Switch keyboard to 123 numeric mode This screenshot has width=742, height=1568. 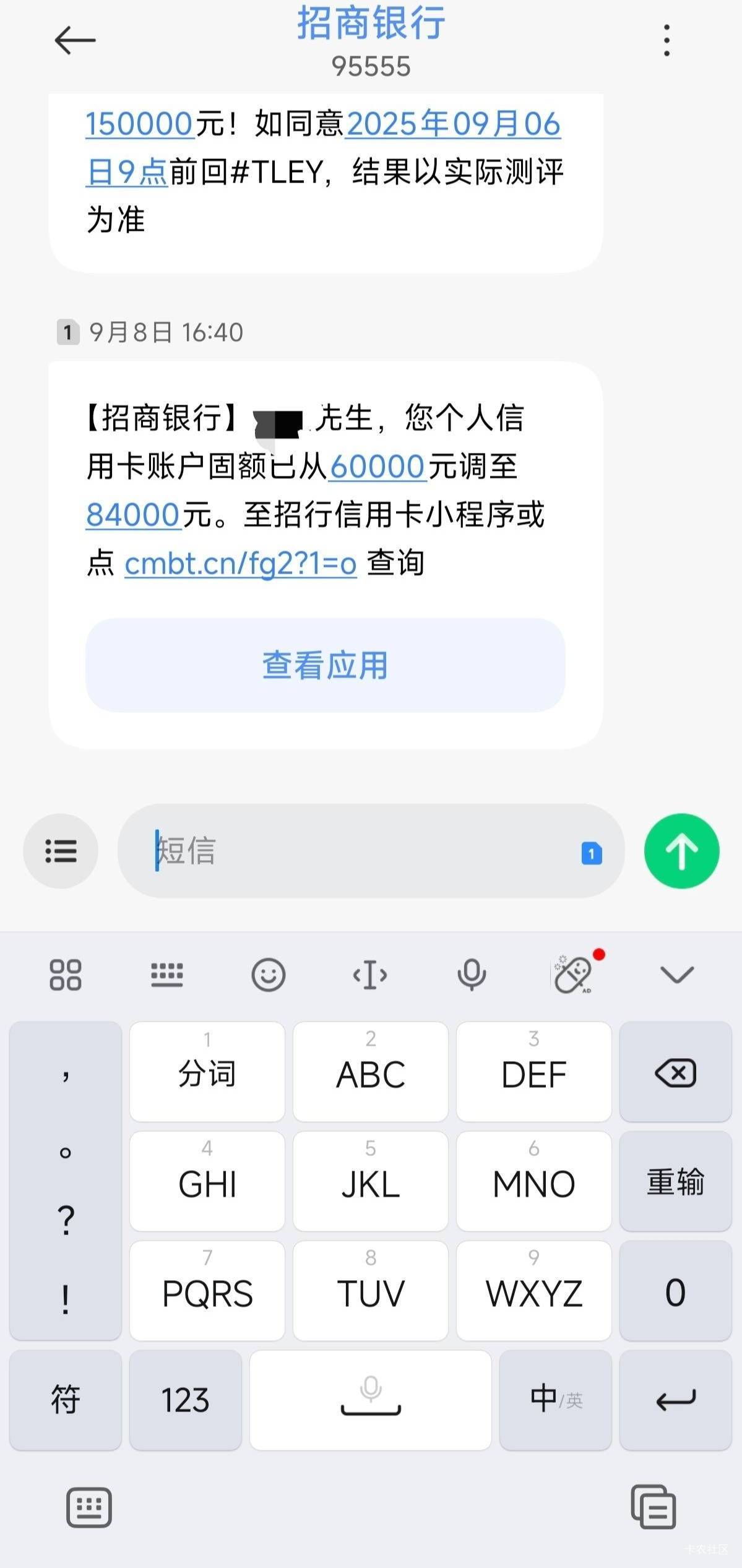pyautogui.click(x=185, y=1400)
